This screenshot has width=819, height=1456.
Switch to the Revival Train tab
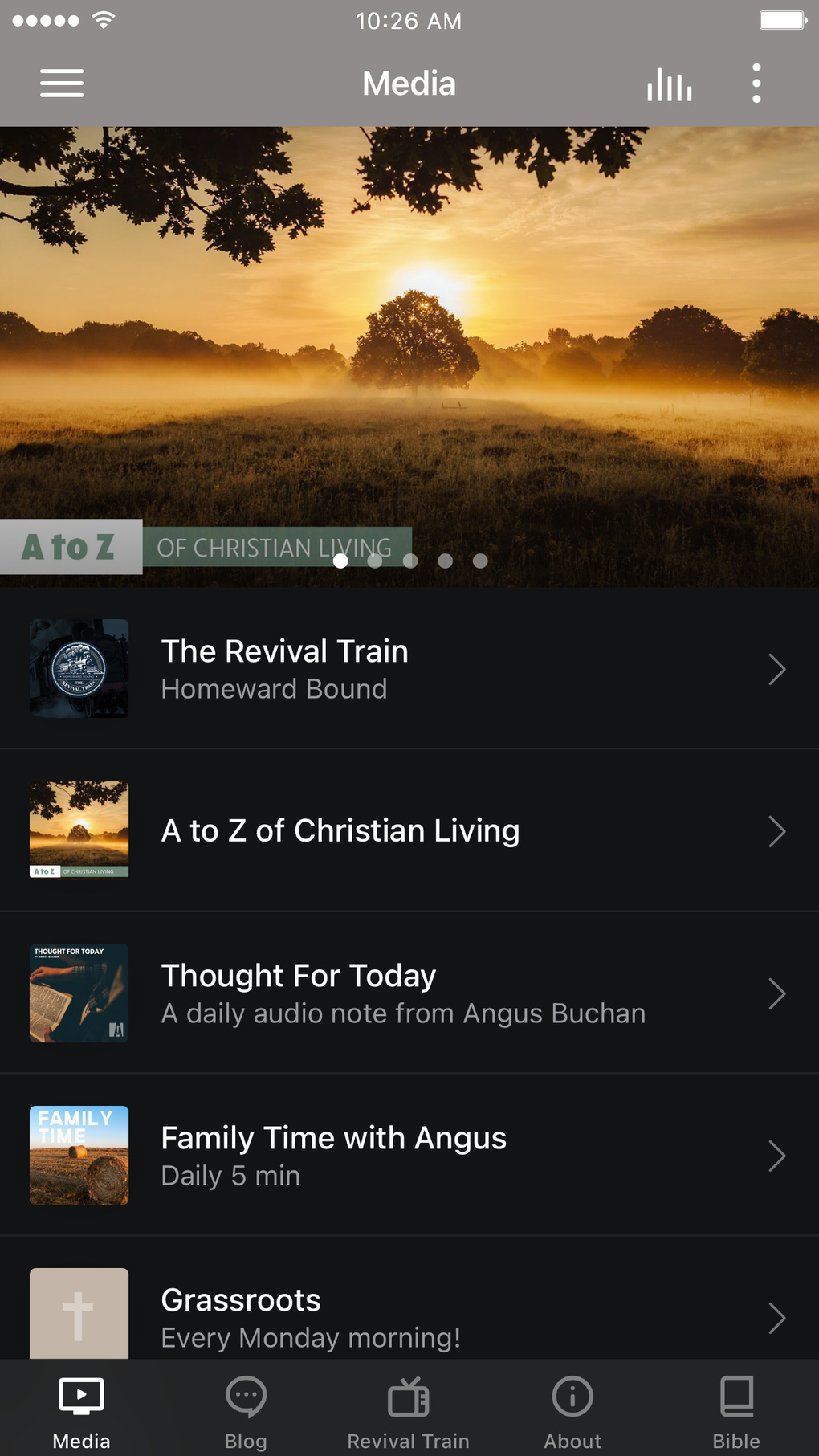[x=409, y=1410]
